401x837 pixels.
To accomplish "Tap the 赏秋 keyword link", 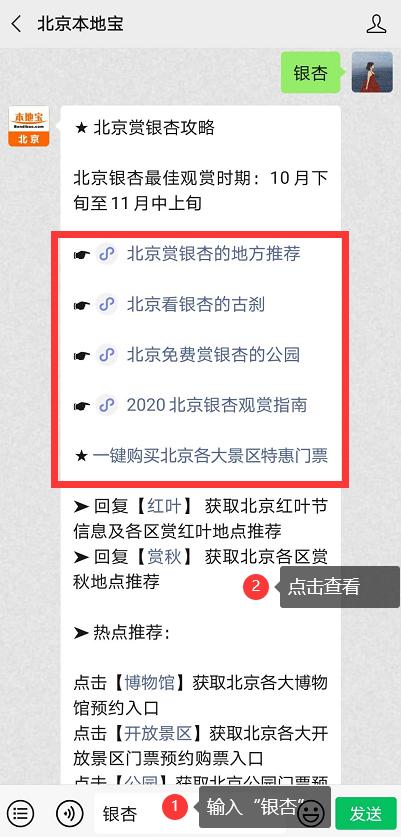I will 164,557.
